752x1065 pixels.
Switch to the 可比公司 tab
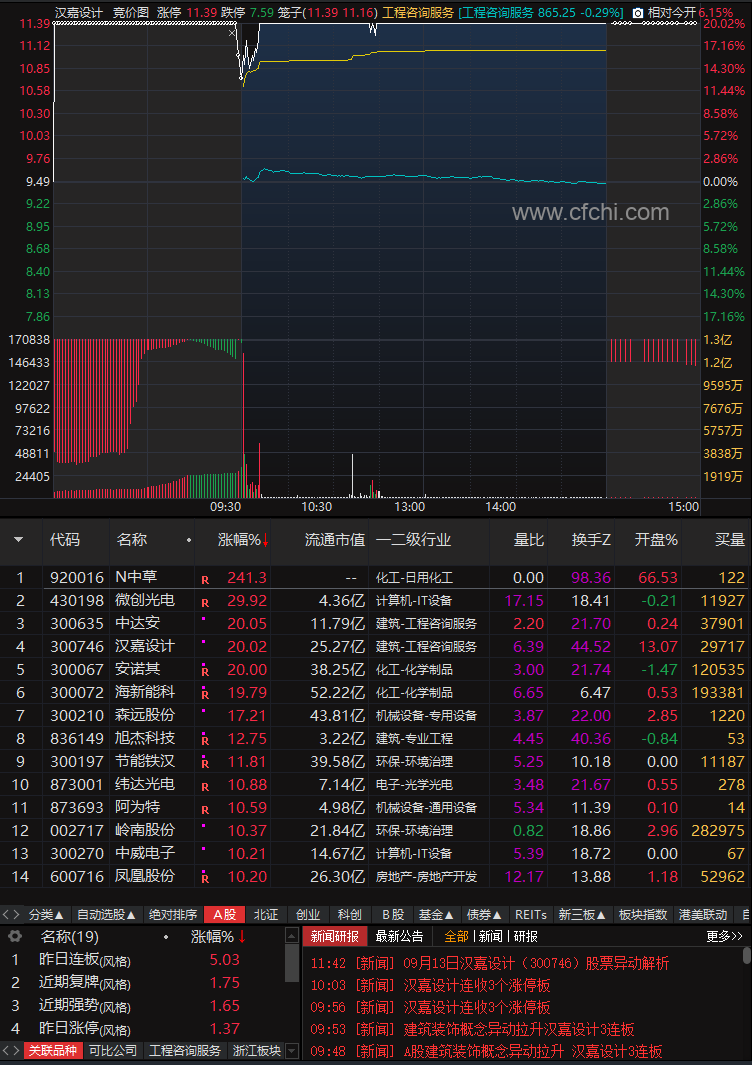click(113, 1051)
